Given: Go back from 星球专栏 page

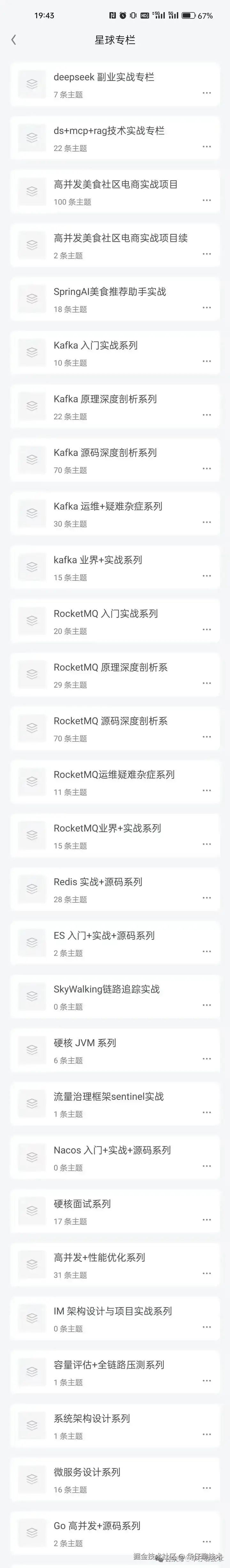Looking at the screenshot, I should click(14, 40).
